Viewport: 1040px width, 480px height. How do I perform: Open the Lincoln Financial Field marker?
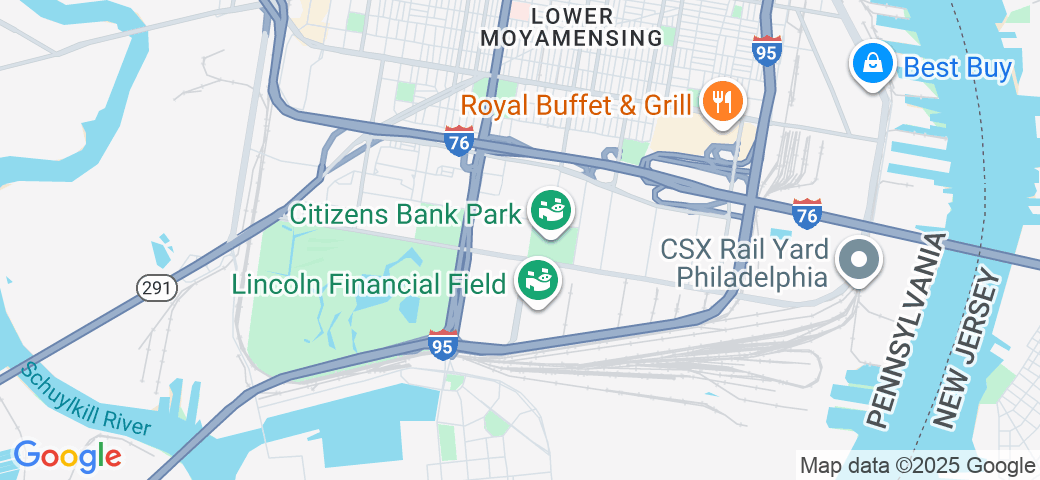537,281
